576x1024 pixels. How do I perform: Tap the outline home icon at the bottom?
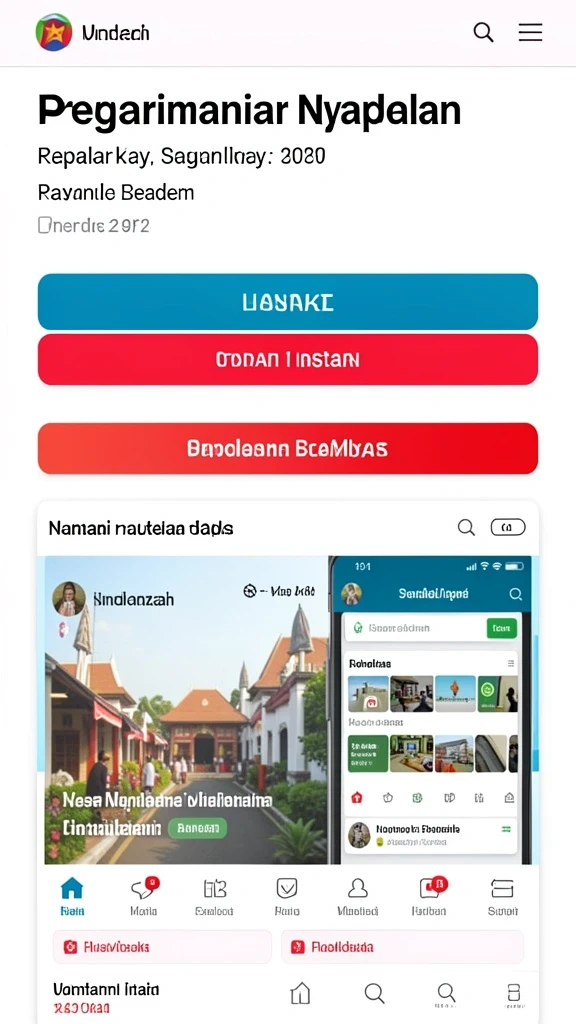(x=300, y=993)
